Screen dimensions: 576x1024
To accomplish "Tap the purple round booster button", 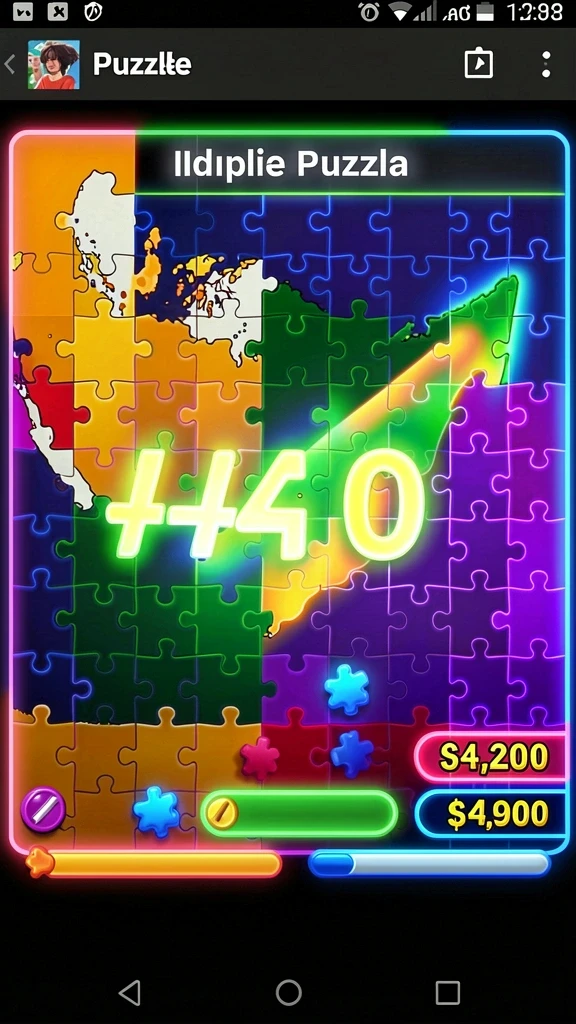I will click(x=43, y=809).
